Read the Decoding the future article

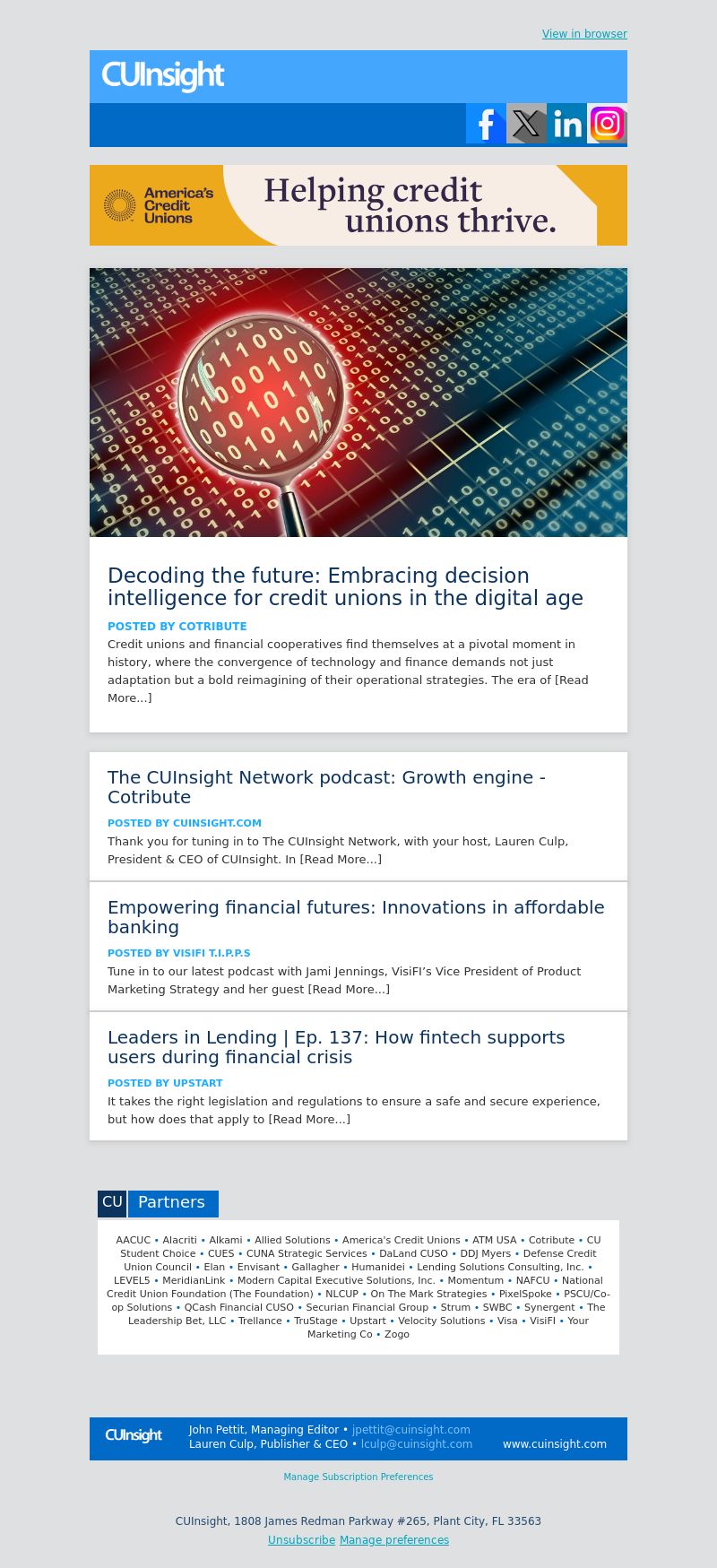click(345, 586)
